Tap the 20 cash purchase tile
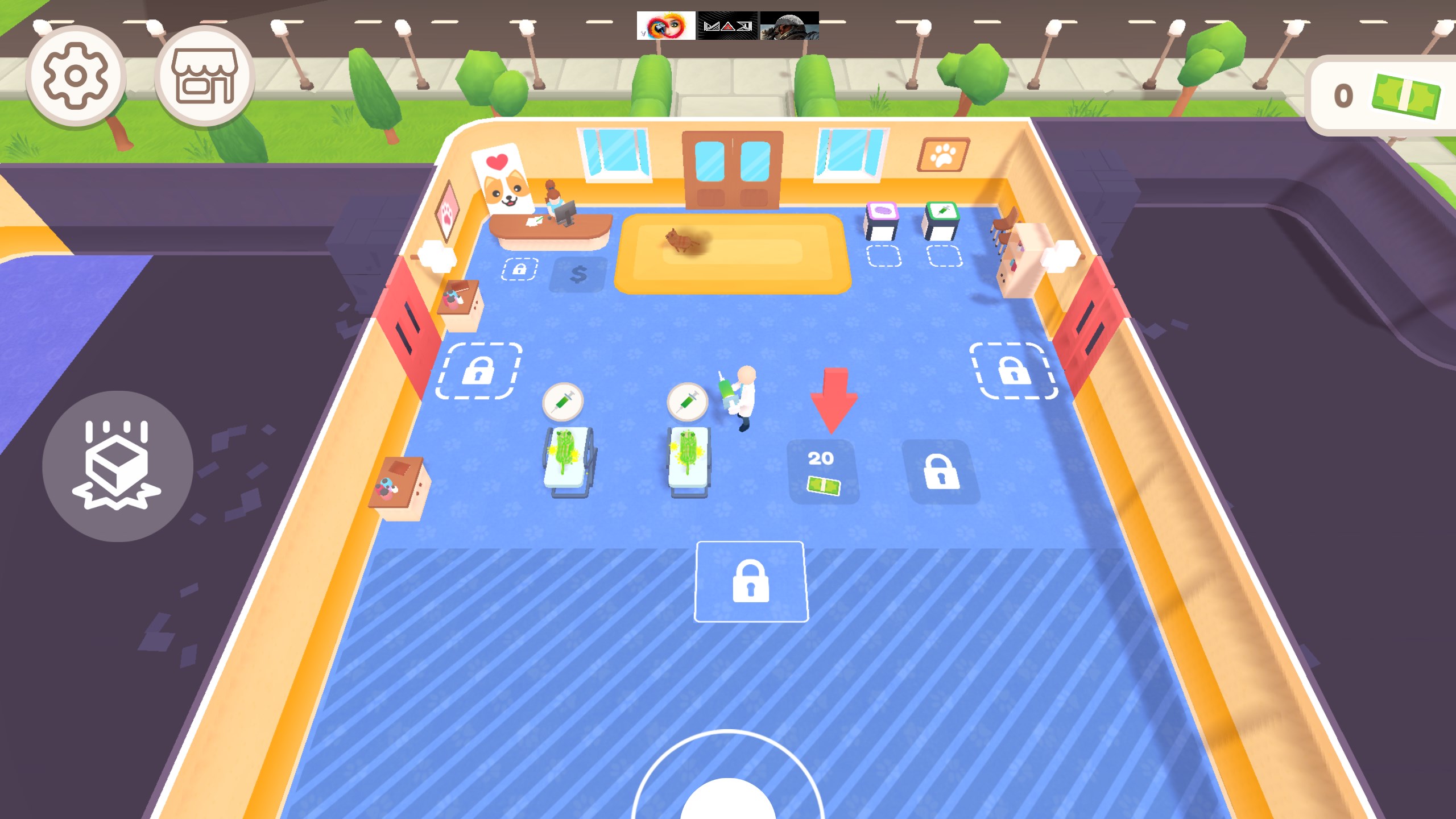This screenshot has height=819, width=1456. coord(822,472)
